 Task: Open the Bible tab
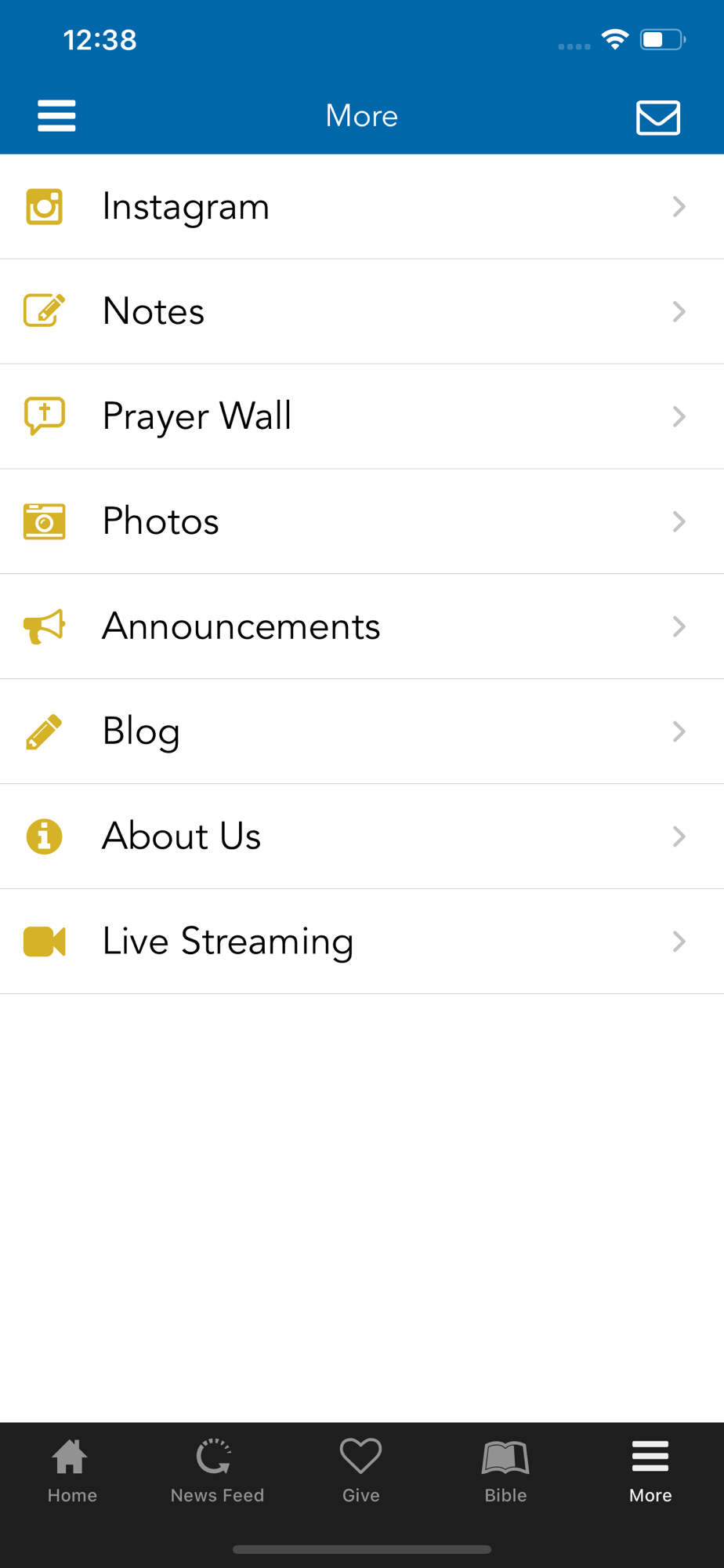[x=505, y=1471]
